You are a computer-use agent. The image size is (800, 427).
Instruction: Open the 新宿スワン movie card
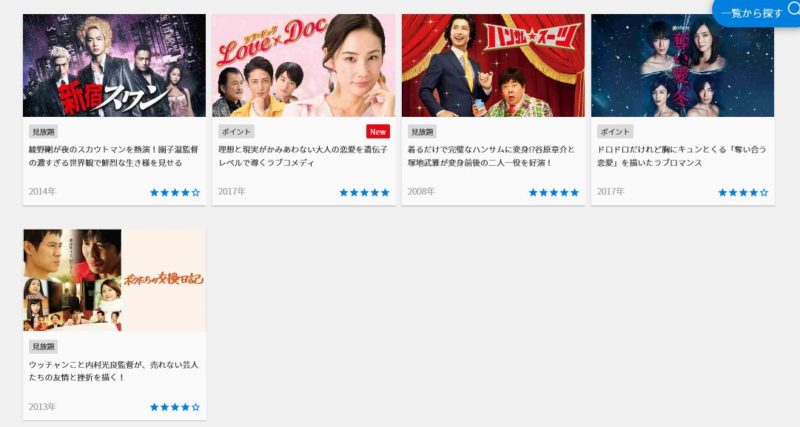114,66
